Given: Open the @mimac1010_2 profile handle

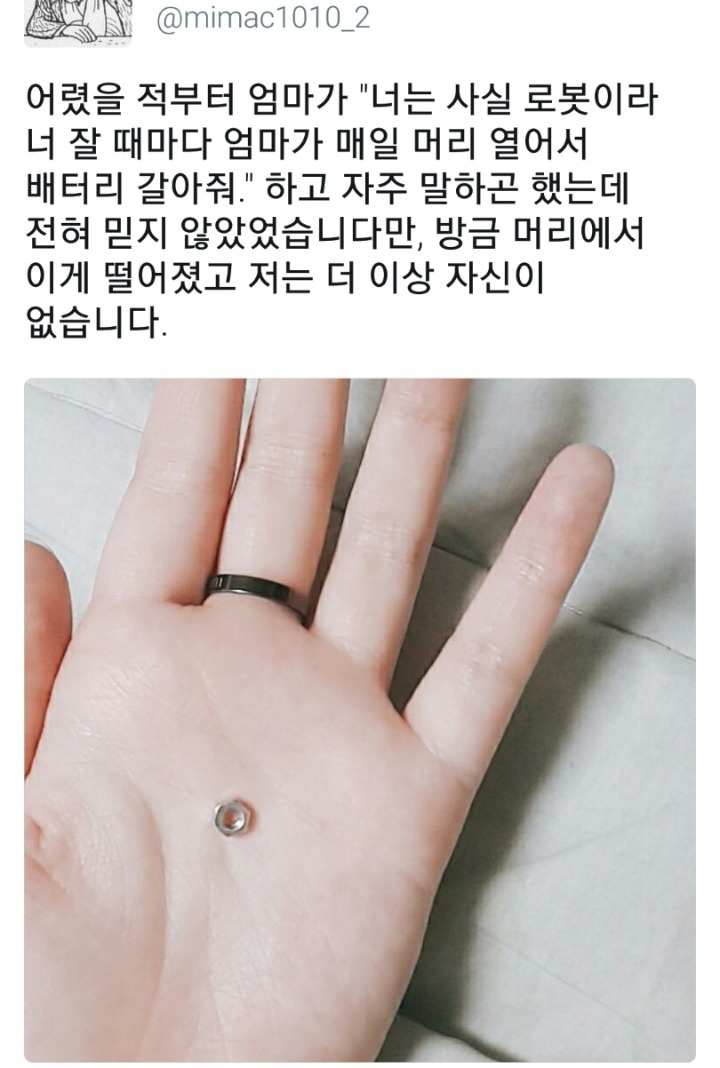Looking at the screenshot, I should point(262,18).
